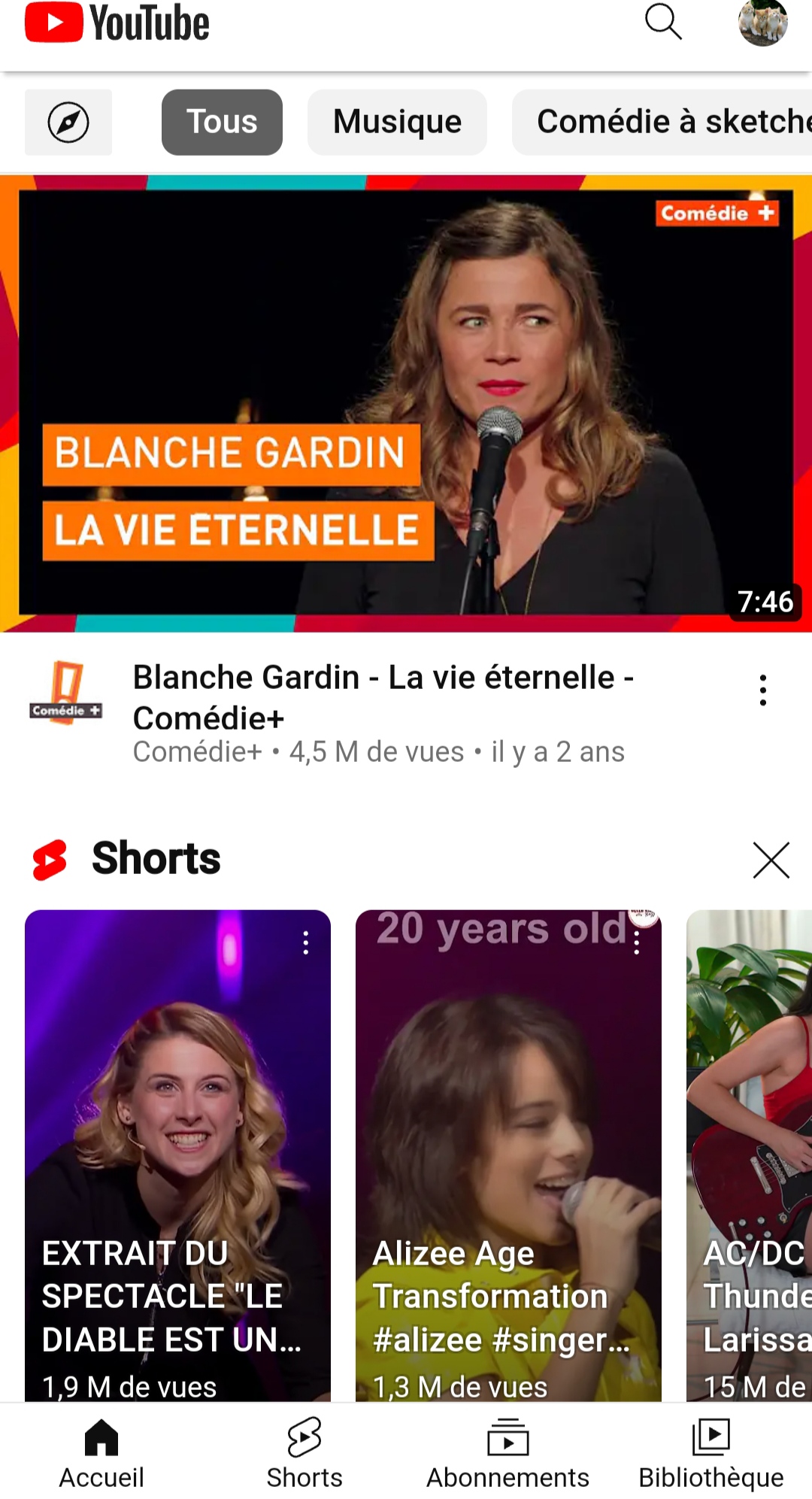Open the account profile avatar

point(762,23)
